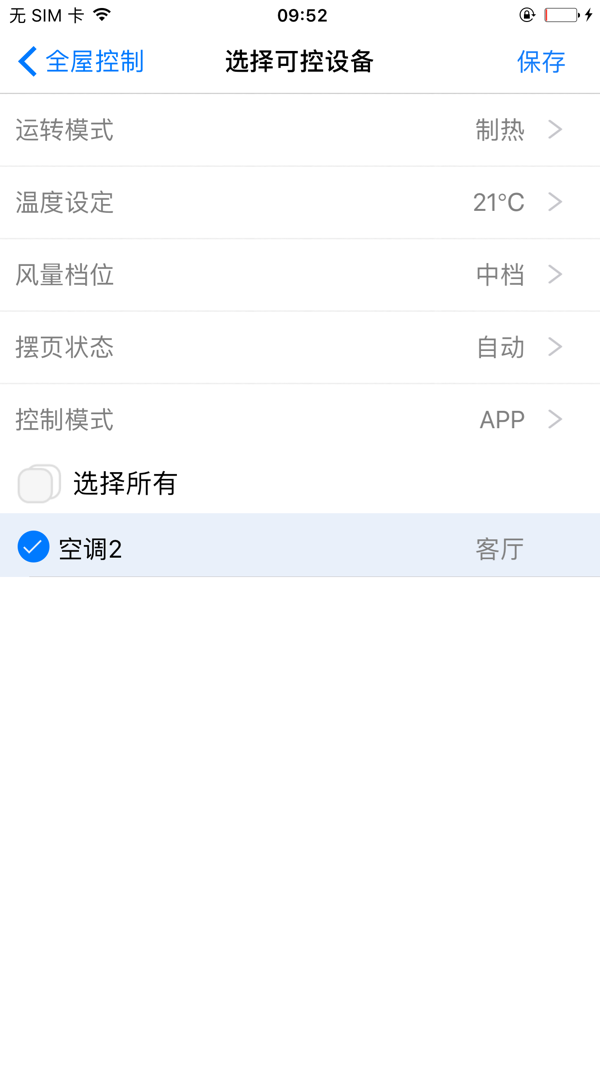
Task: Tap 保存 to save settings
Action: click(x=540, y=62)
